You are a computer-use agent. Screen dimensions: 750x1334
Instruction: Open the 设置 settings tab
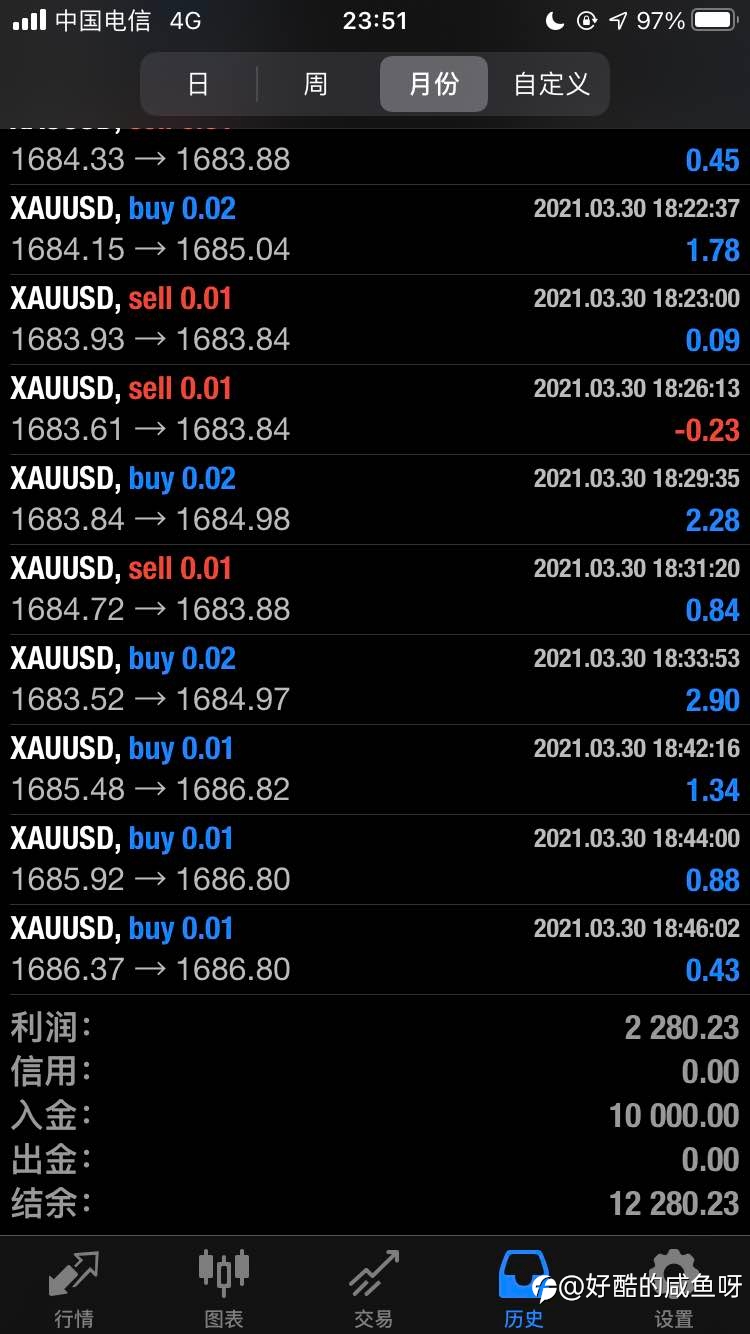674,1288
